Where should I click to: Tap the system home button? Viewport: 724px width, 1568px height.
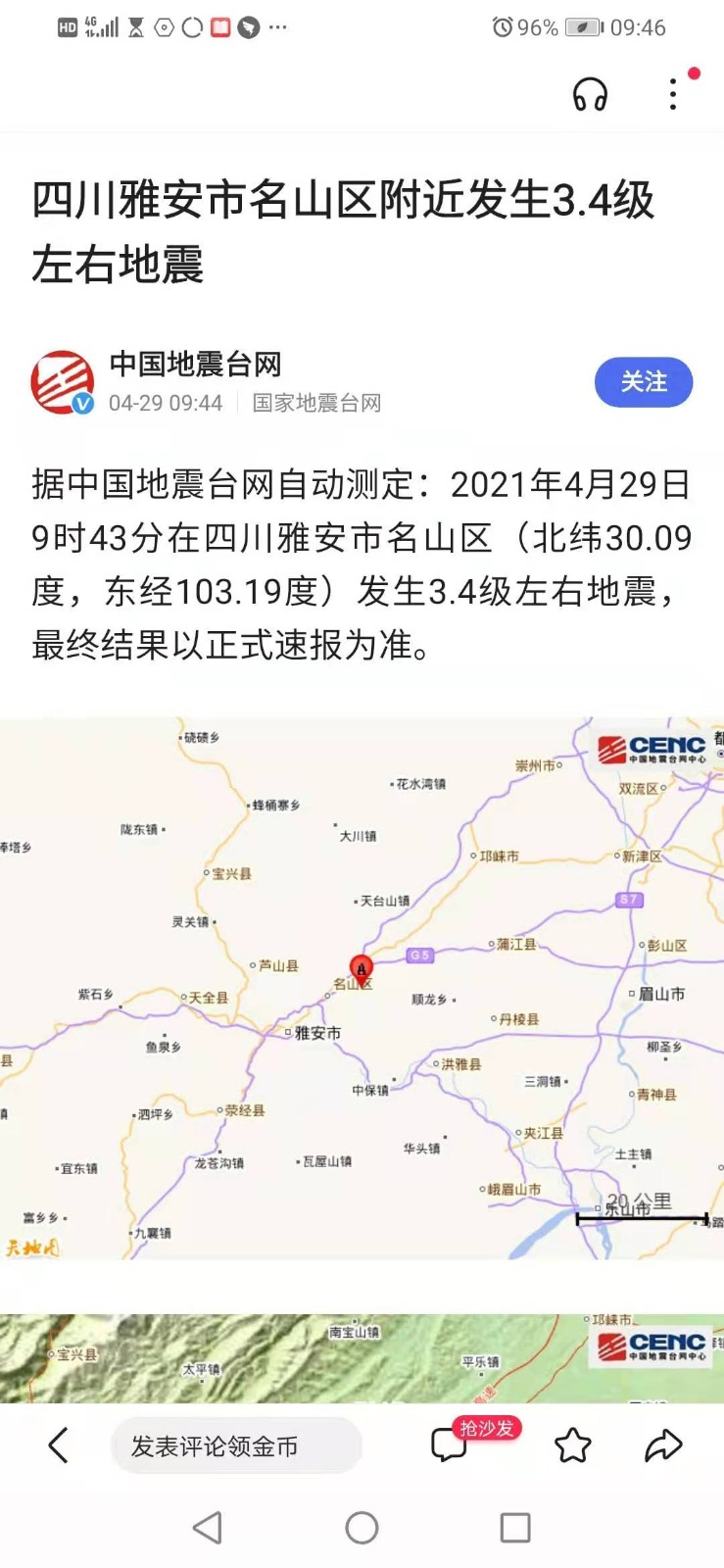click(362, 1527)
